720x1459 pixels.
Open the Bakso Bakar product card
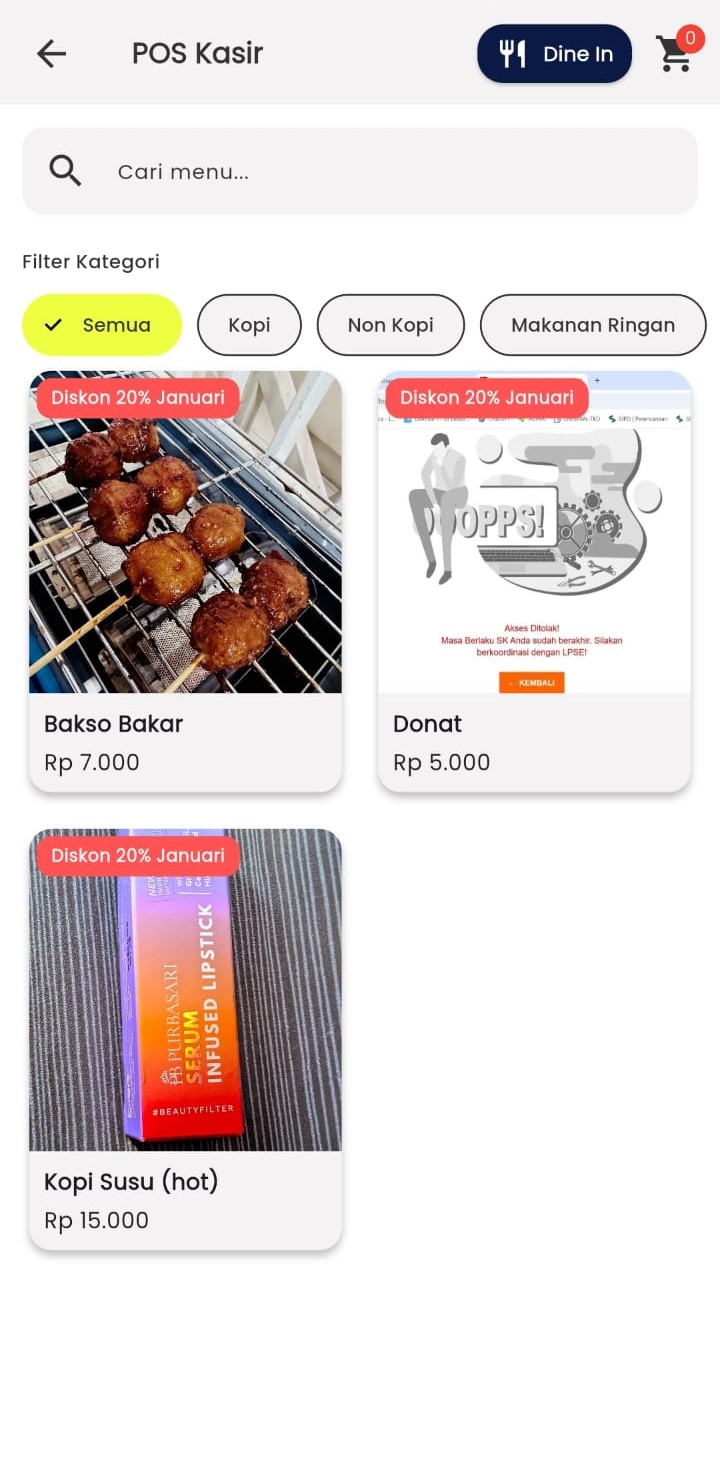pos(185,581)
